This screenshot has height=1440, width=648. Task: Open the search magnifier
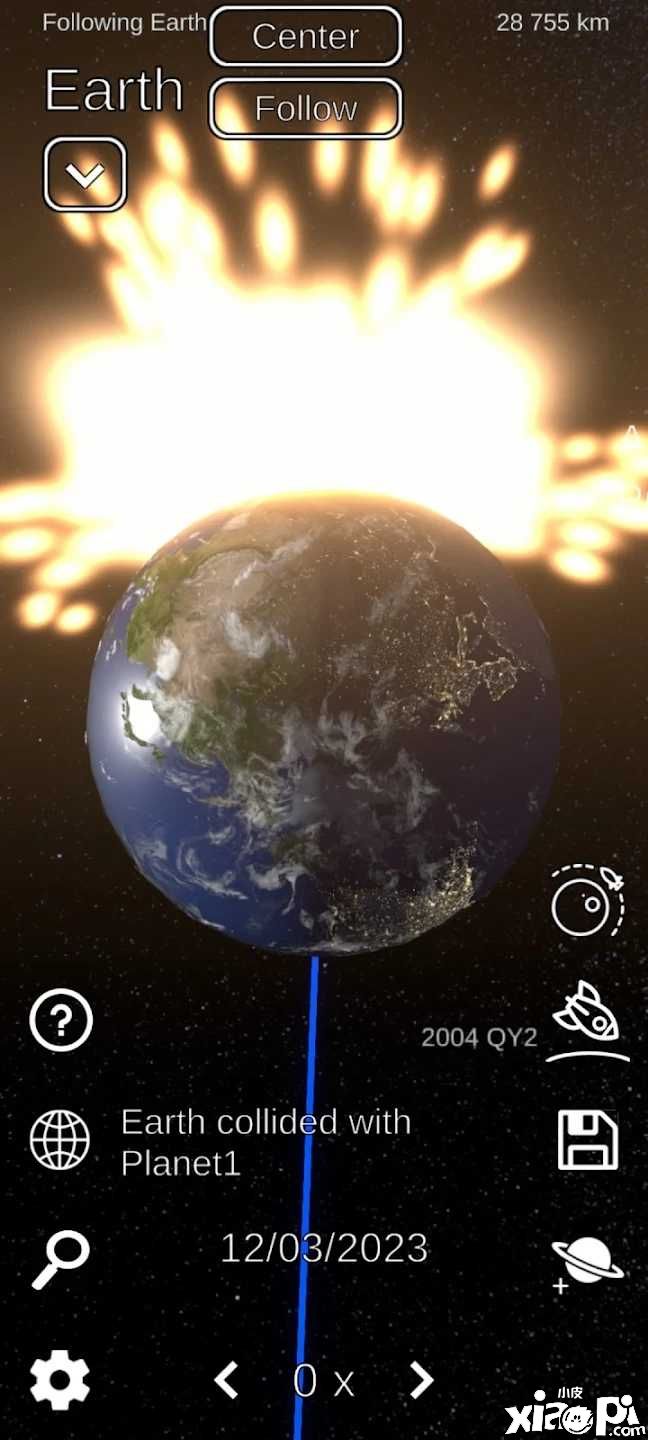pos(60,1259)
